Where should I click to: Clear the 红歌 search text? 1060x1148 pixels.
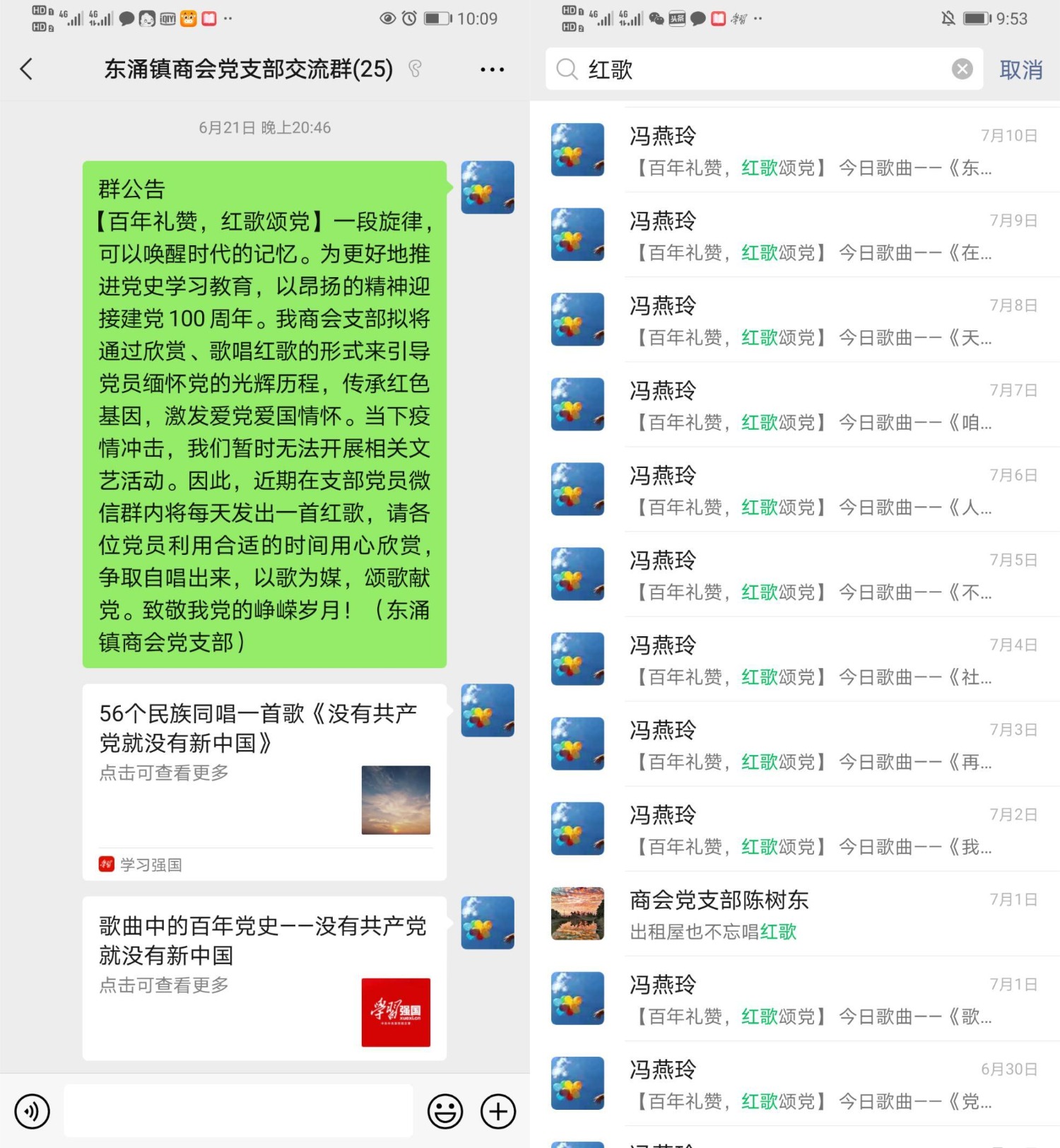tap(962, 69)
